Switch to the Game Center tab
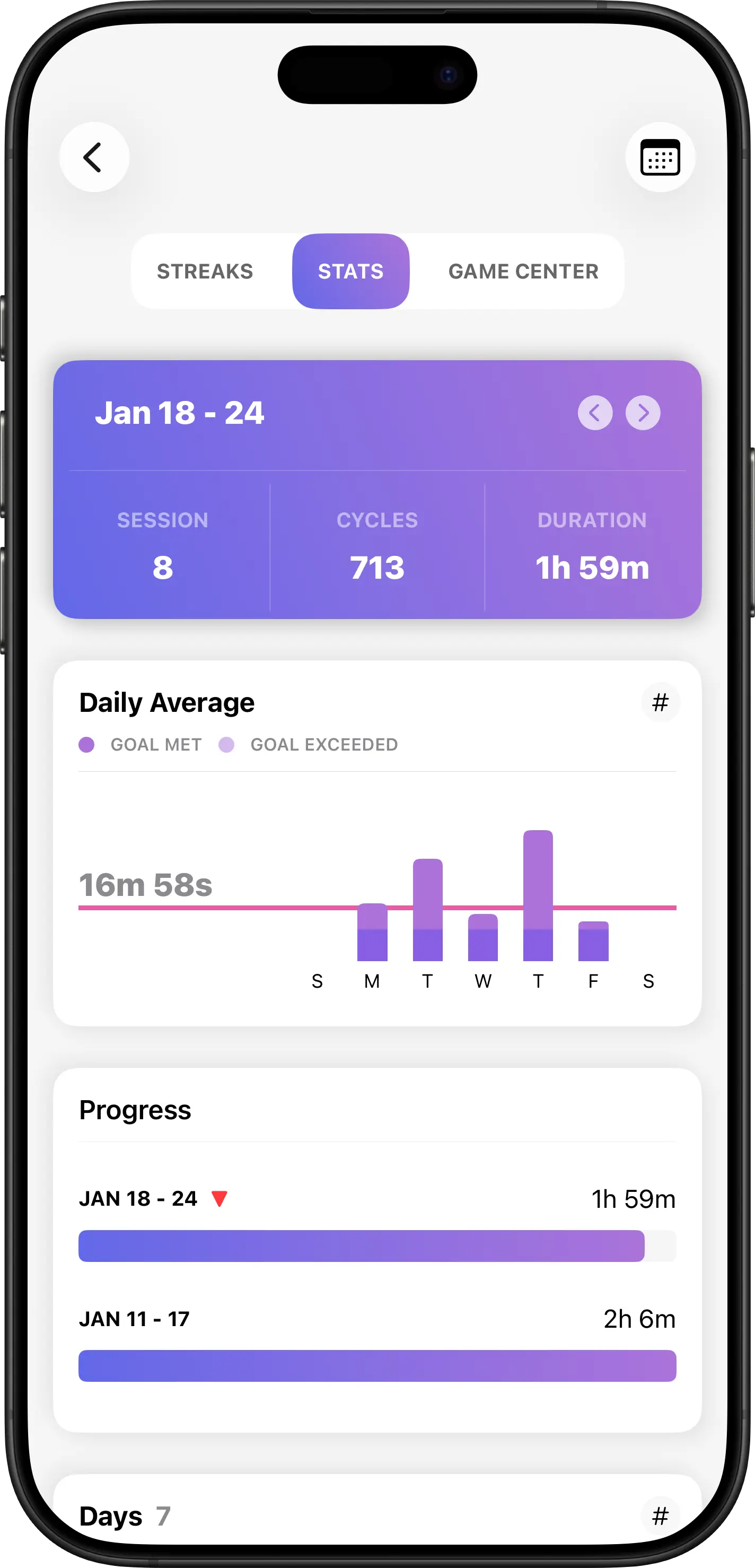 tap(523, 272)
